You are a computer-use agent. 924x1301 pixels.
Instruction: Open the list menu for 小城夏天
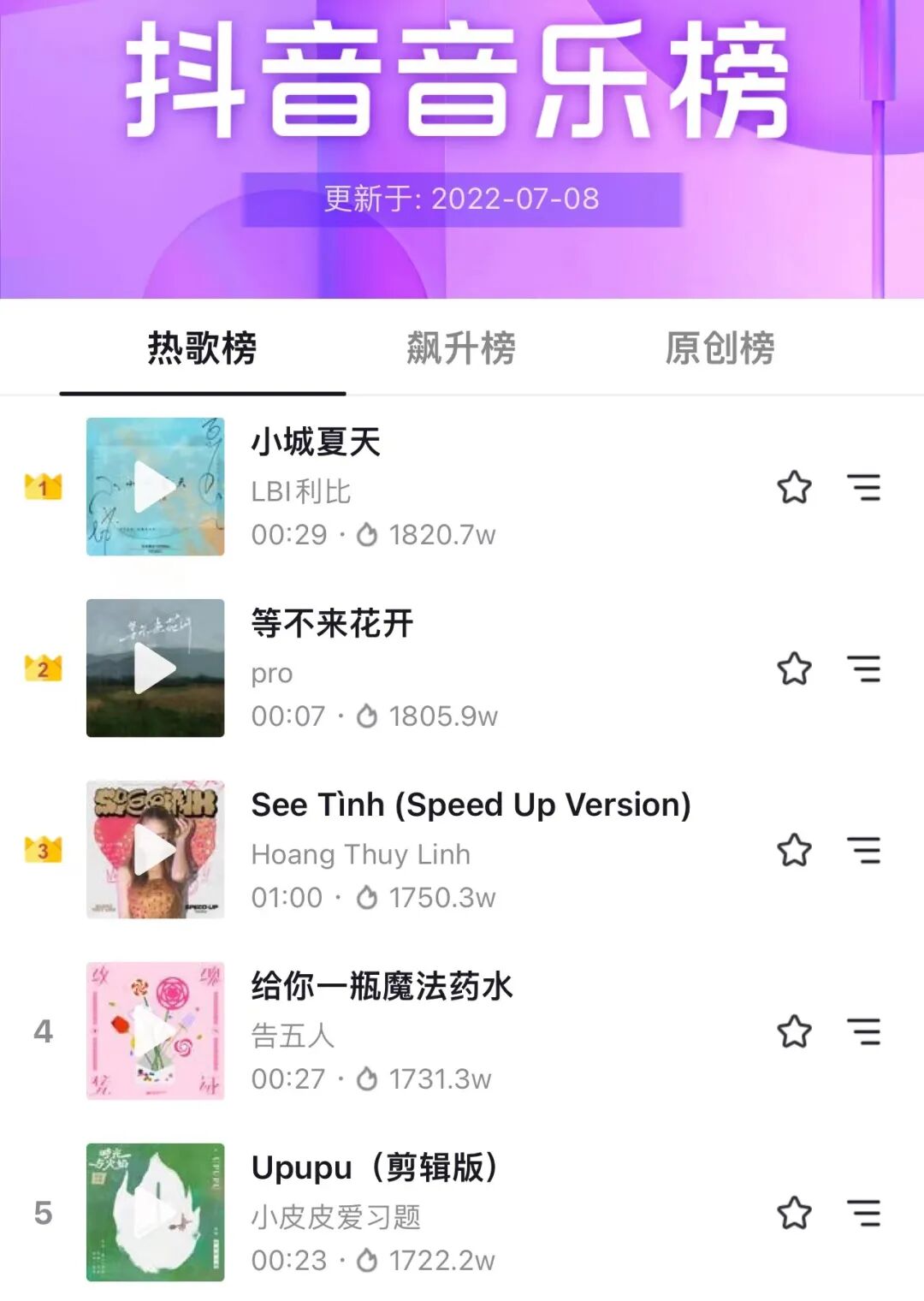click(864, 487)
